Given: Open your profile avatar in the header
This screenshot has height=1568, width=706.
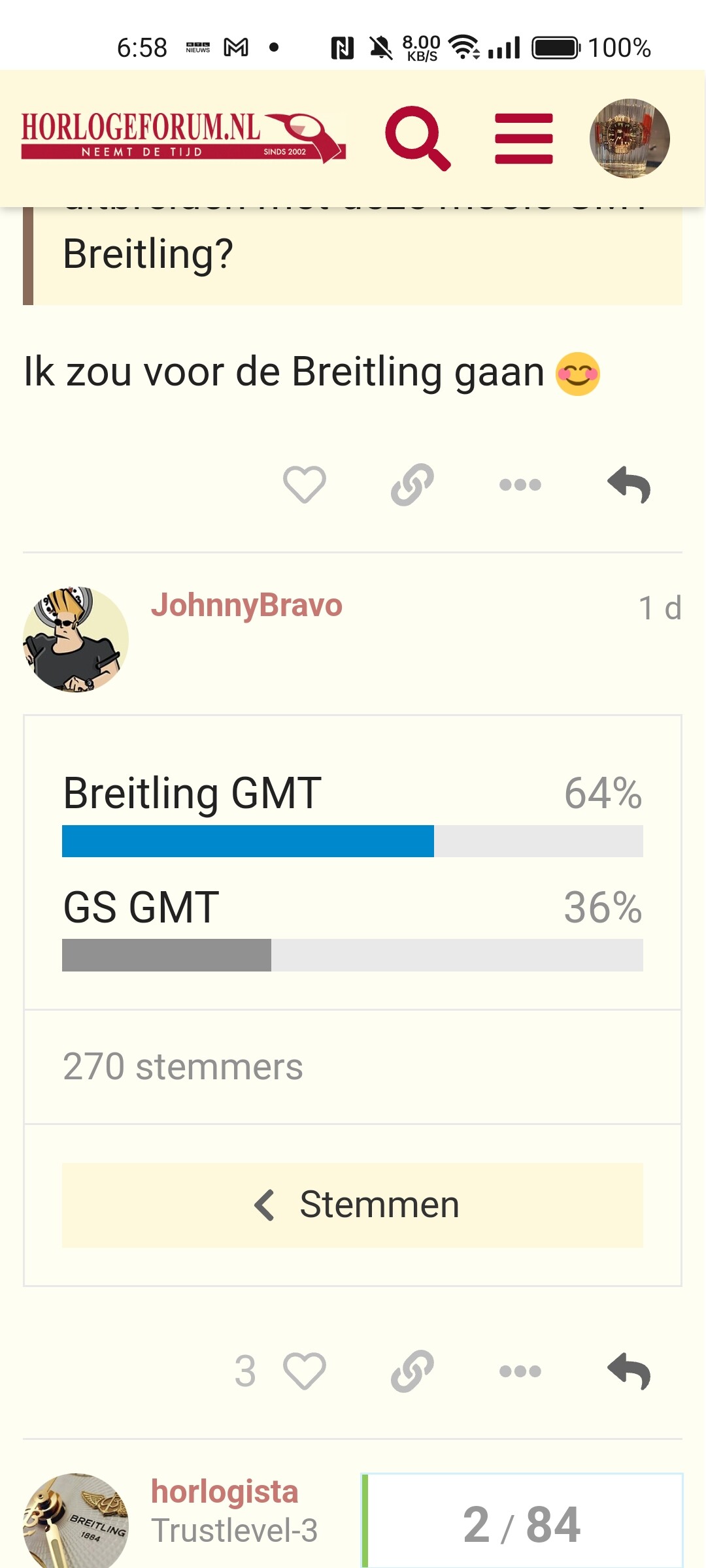Looking at the screenshot, I should pyautogui.click(x=630, y=139).
